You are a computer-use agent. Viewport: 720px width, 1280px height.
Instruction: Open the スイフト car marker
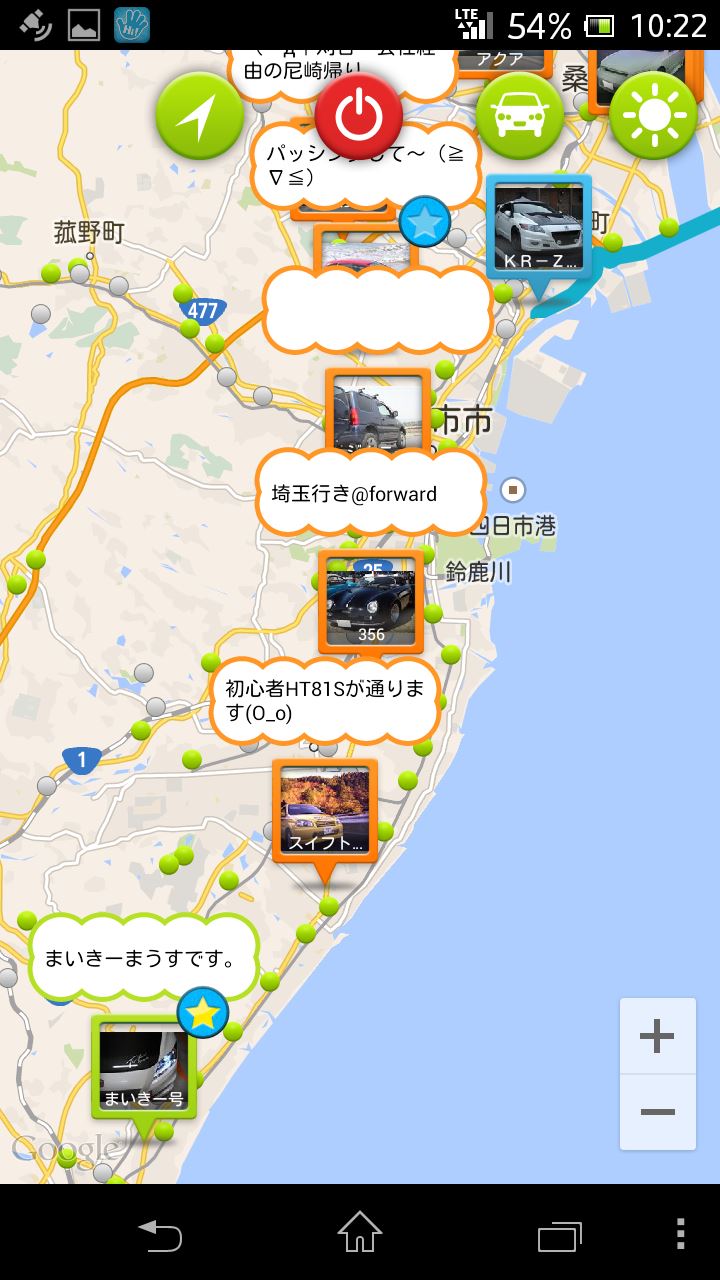pyautogui.click(x=325, y=810)
